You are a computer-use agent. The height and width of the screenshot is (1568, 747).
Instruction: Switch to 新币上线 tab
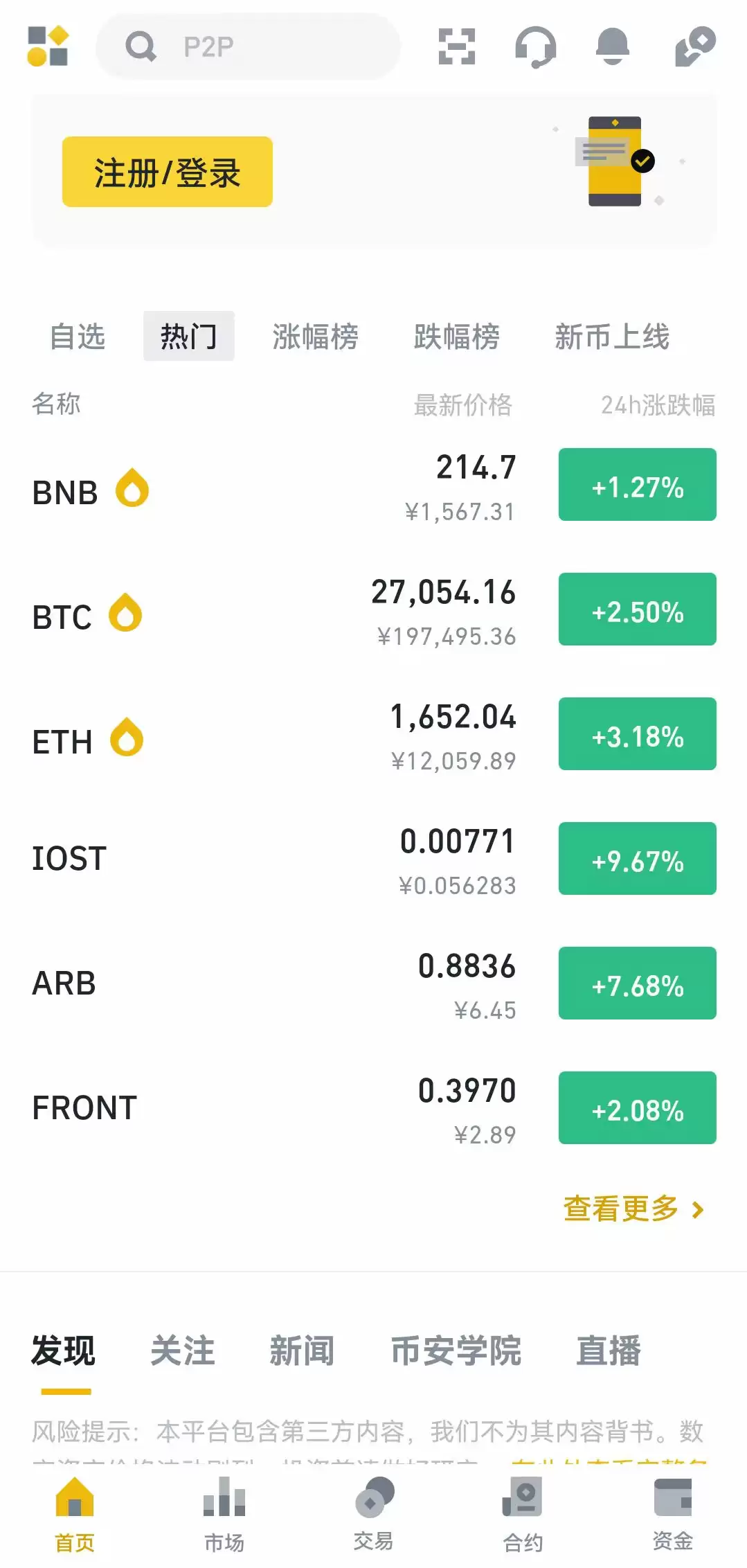612,337
